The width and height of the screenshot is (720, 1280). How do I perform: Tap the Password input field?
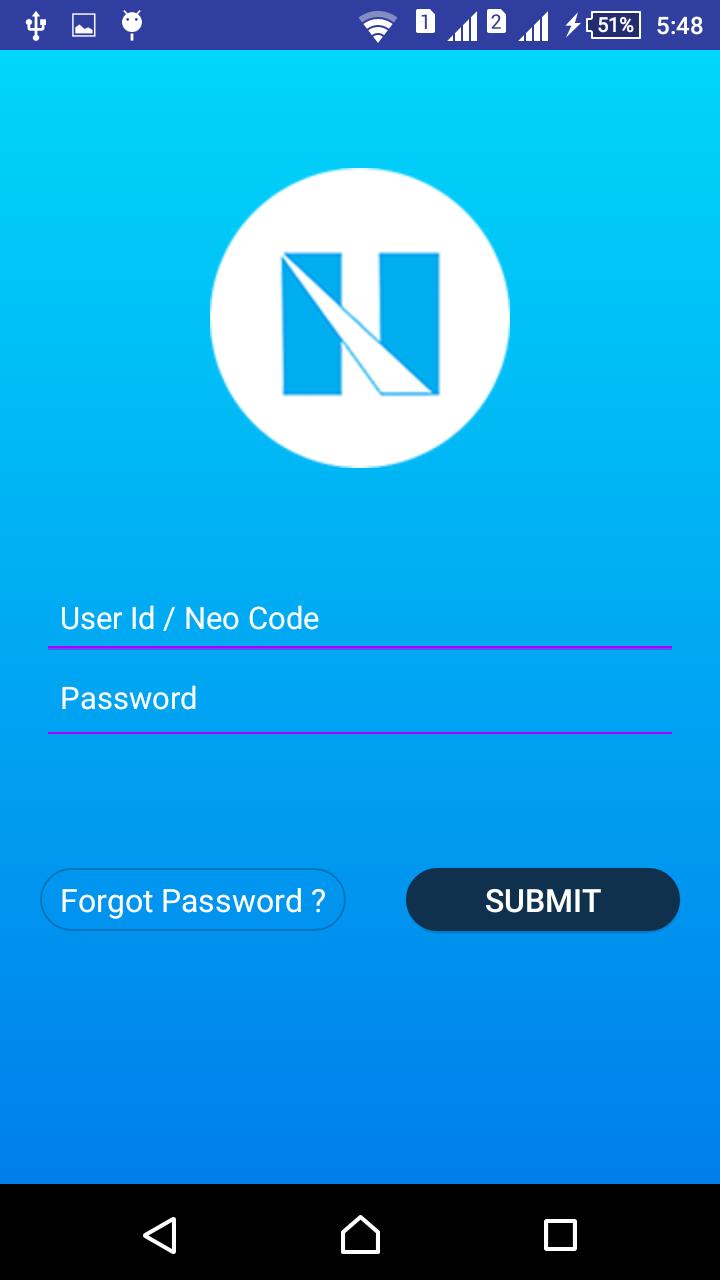[360, 699]
